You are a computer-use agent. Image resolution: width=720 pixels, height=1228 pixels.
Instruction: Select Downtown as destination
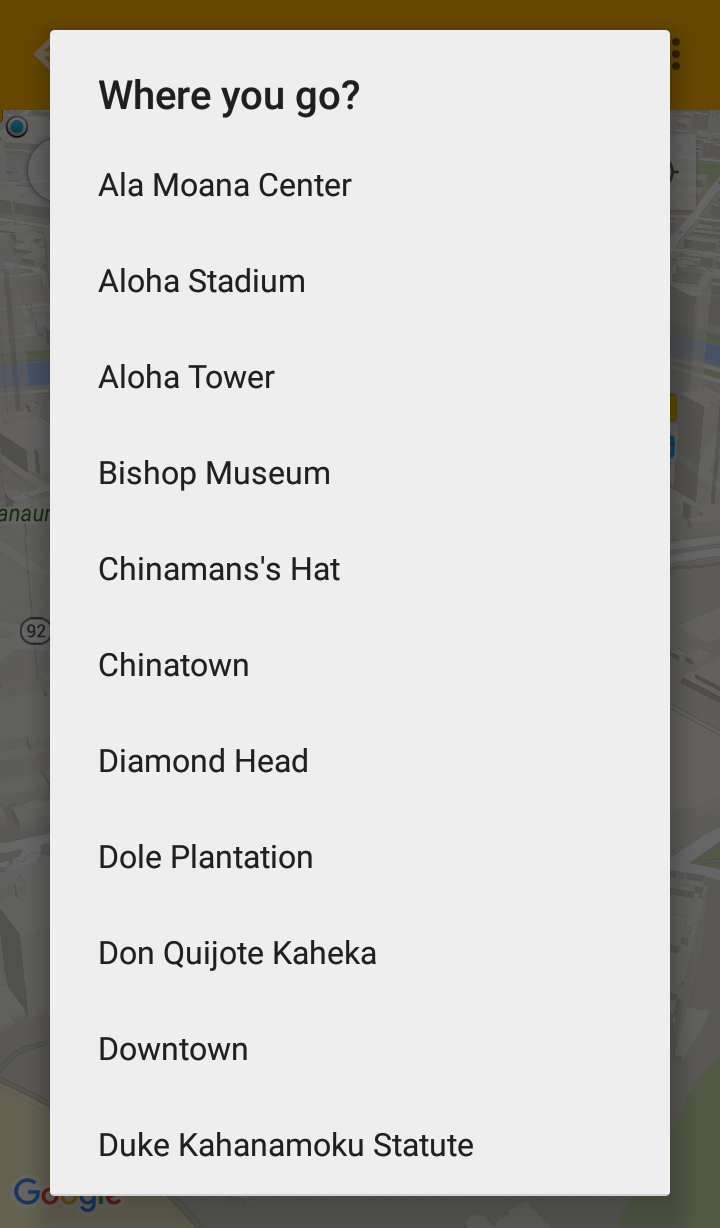pos(173,1050)
